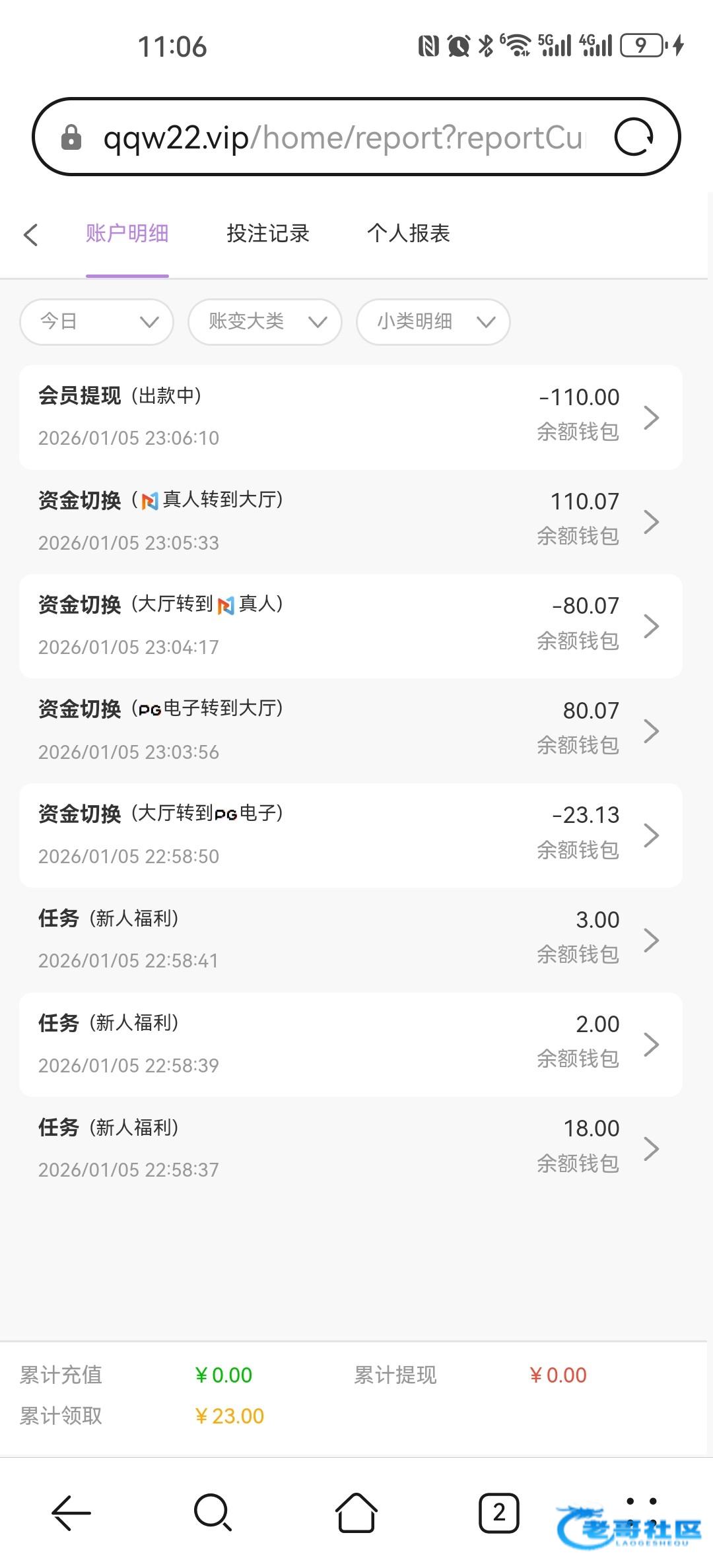Image resolution: width=713 pixels, height=1568 pixels.
Task: Tap the browser address bar URL
Action: [x=344, y=137]
